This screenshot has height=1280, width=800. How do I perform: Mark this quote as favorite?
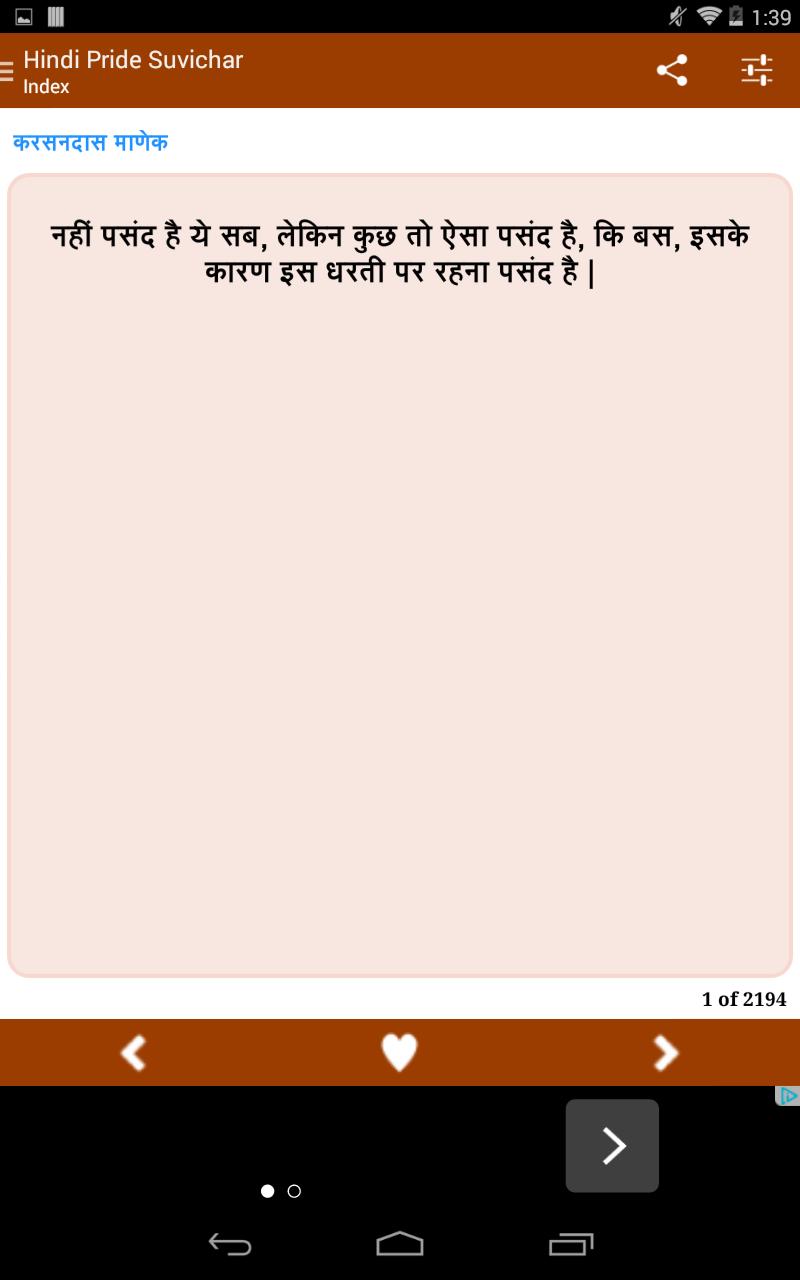click(399, 1052)
